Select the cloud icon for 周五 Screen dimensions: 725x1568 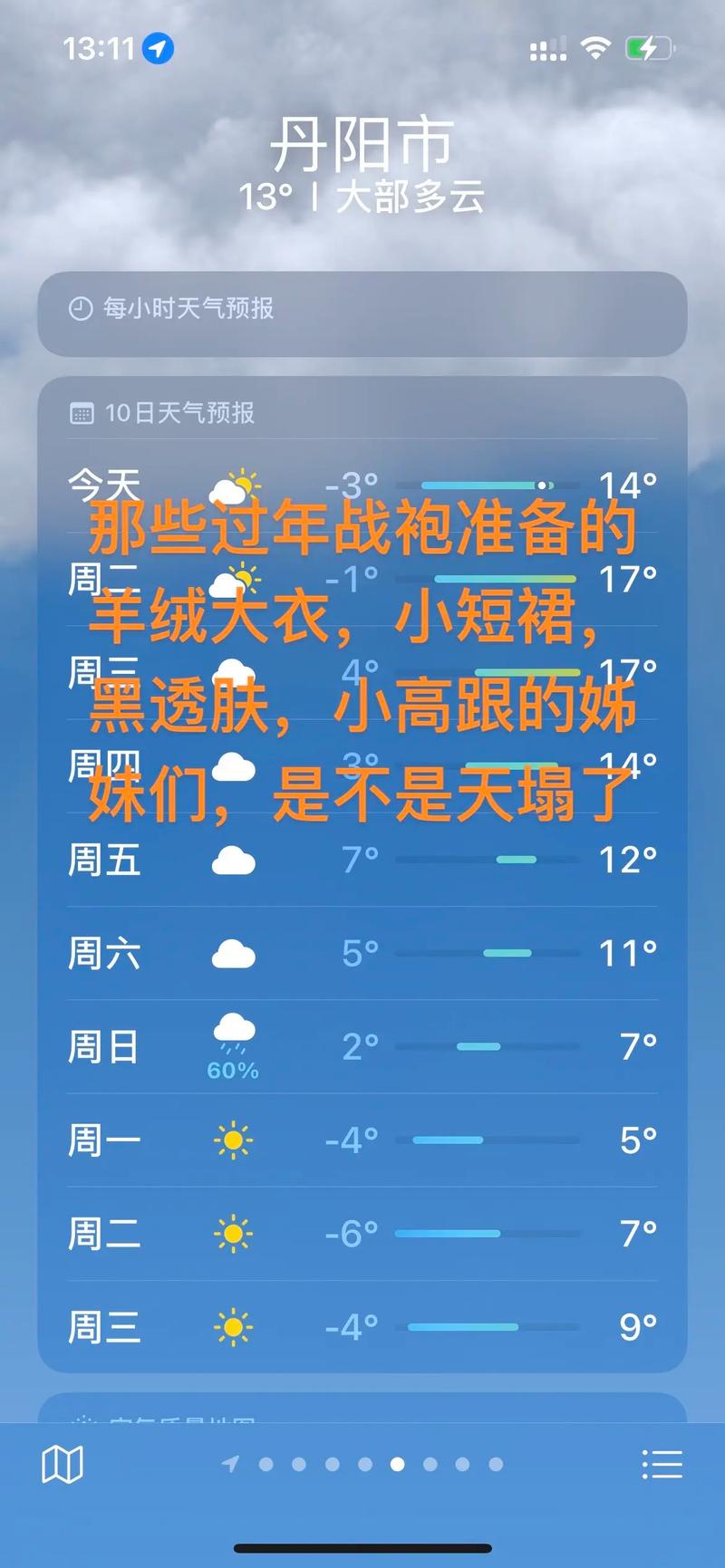(x=233, y=861)
